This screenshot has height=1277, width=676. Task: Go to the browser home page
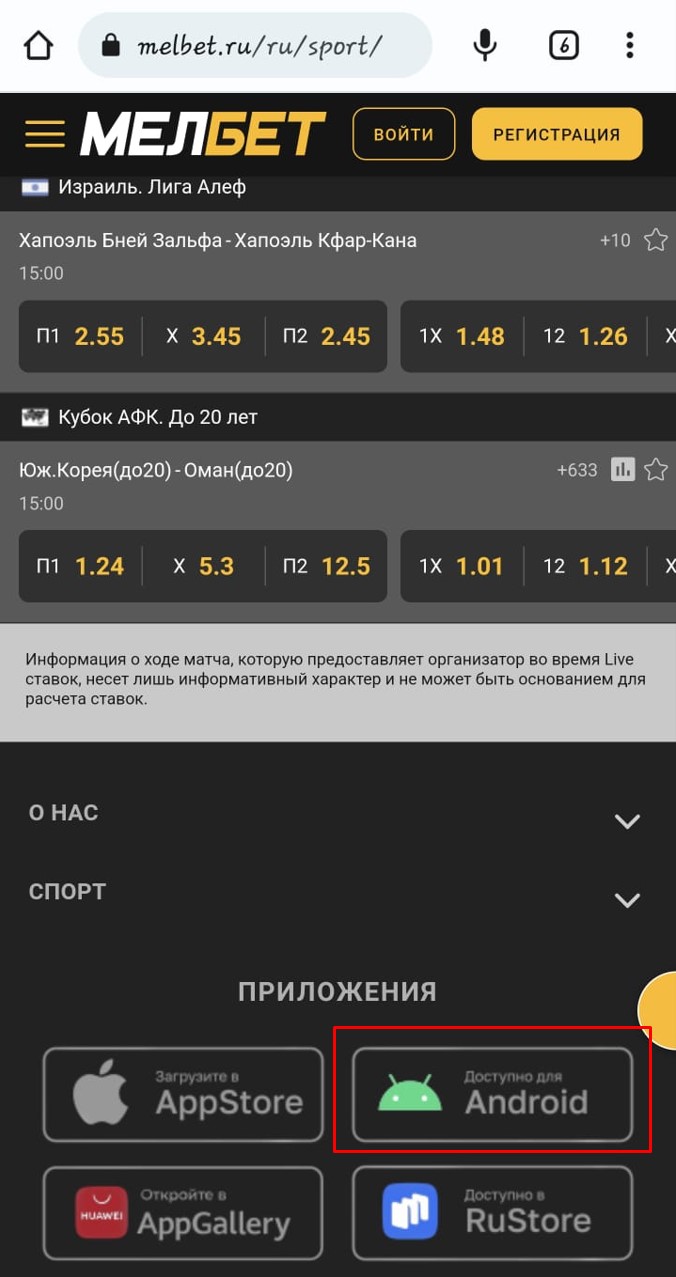click(x=38, y=45)
